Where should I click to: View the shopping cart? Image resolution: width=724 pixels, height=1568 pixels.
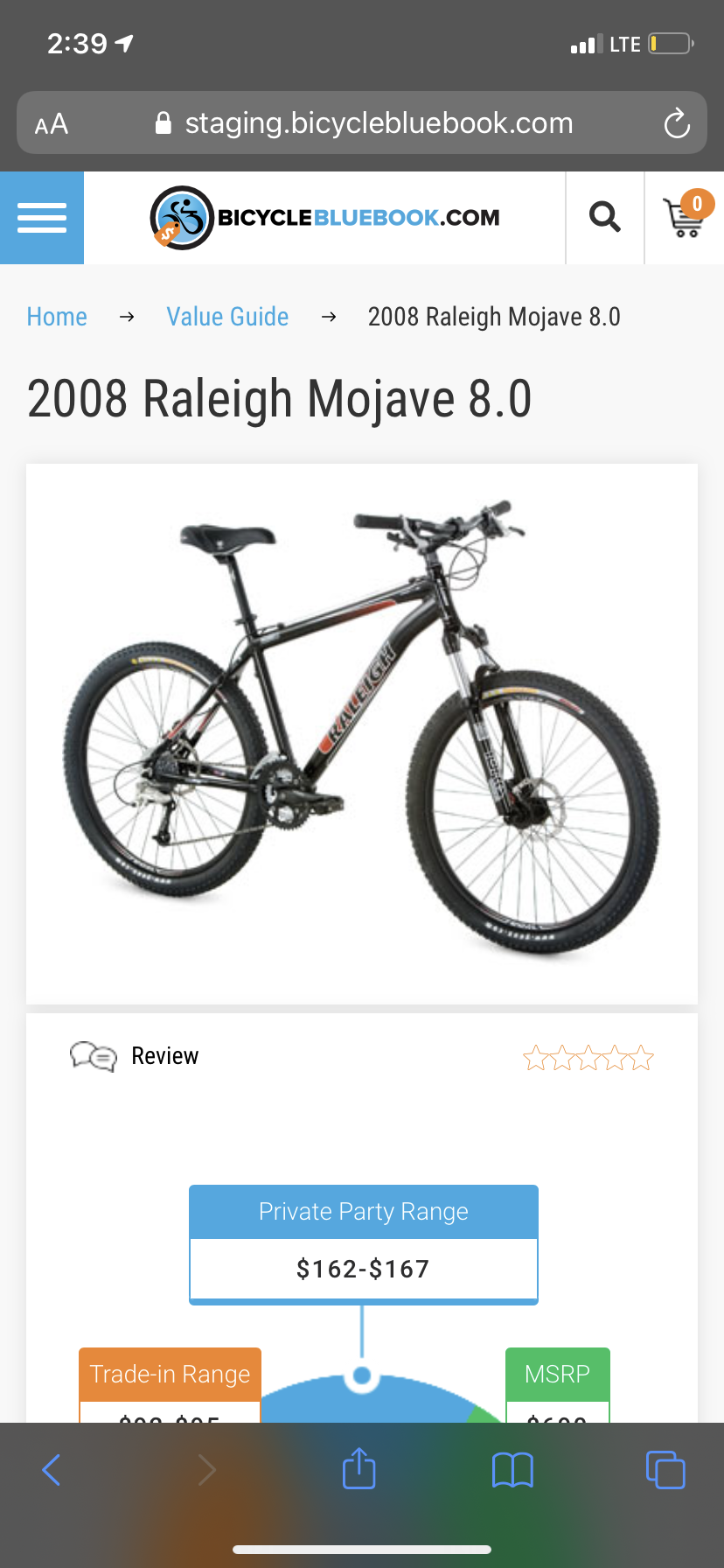point(685,217)
